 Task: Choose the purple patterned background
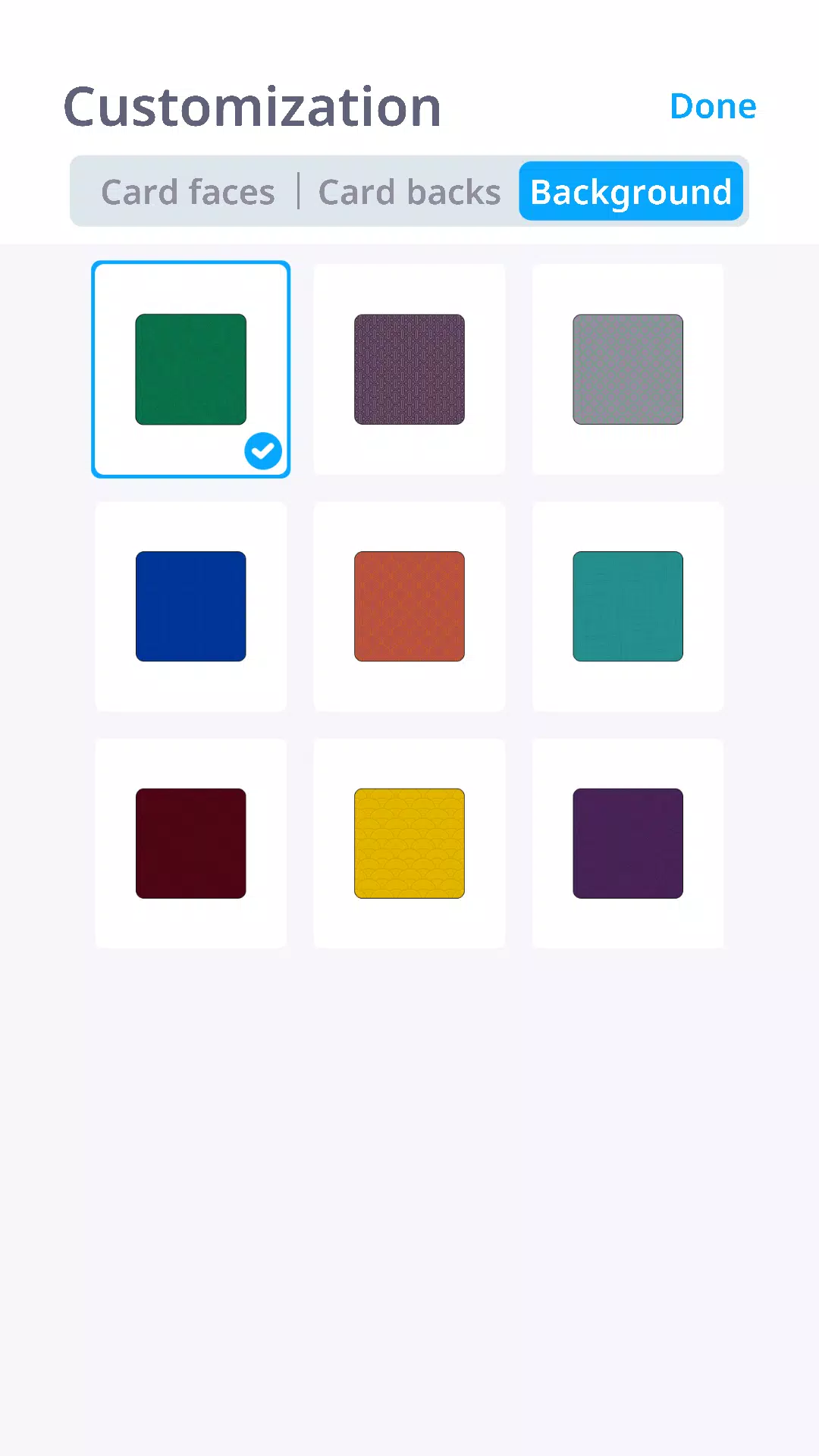(x=409, y=369)
